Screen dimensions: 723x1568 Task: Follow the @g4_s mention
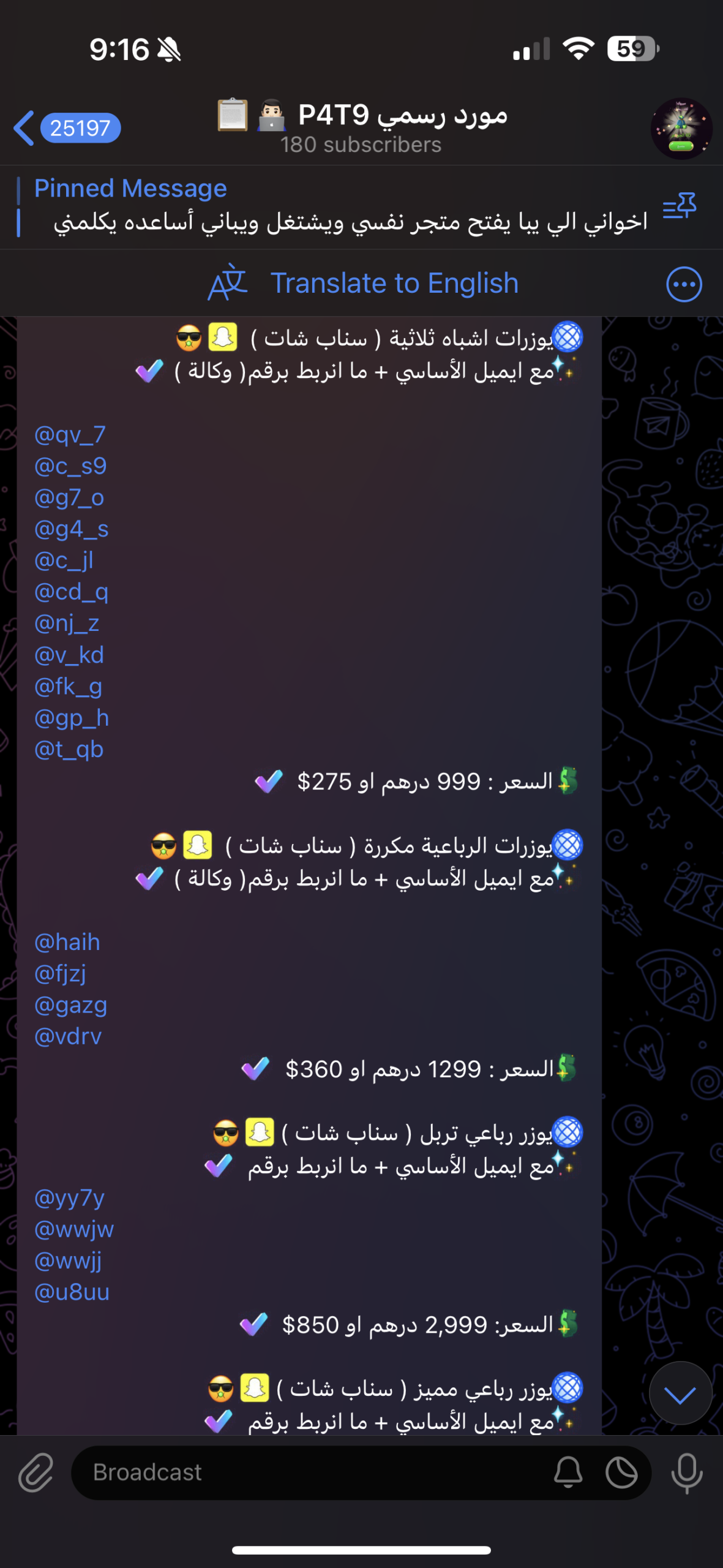[x=72, y=529]
